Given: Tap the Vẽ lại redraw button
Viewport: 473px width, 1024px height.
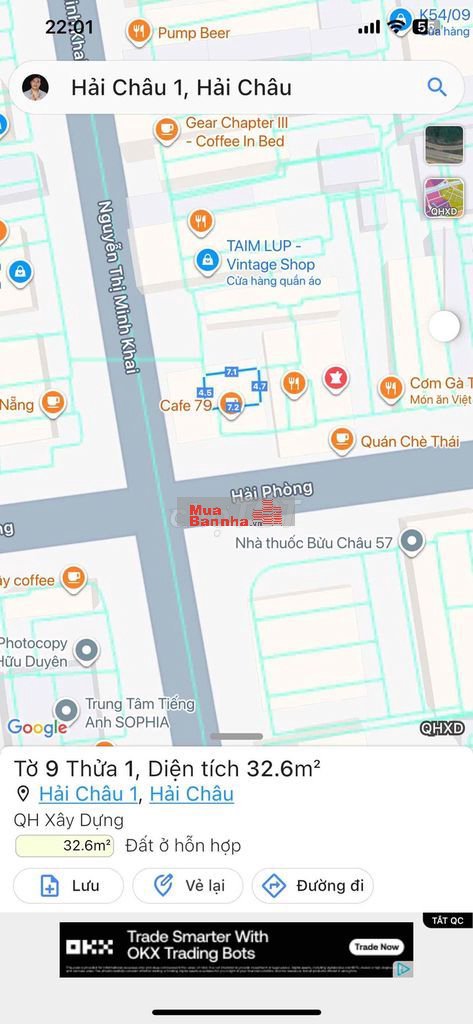Looking at the screenshot, I should (188, 886).
